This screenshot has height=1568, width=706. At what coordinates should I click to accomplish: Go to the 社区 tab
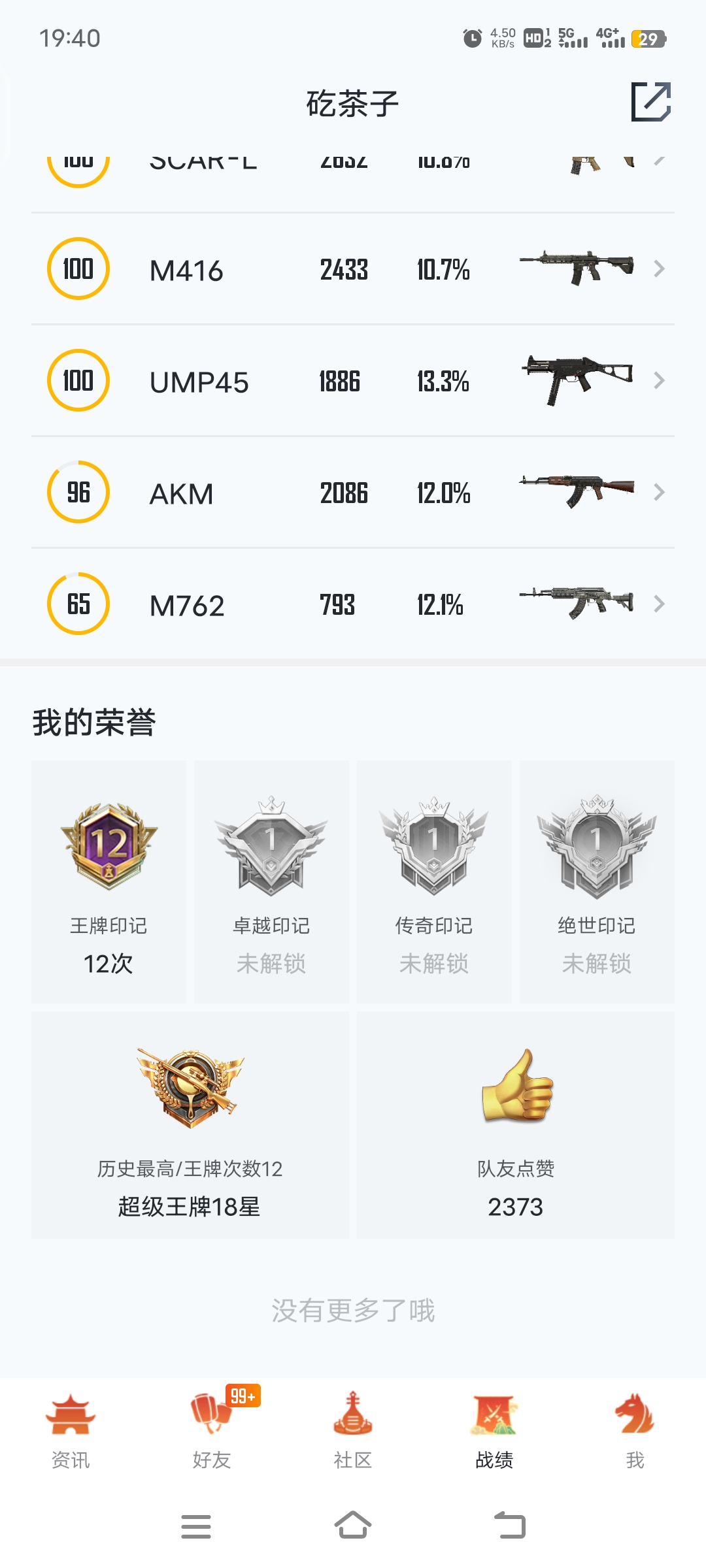[353, 1431]
